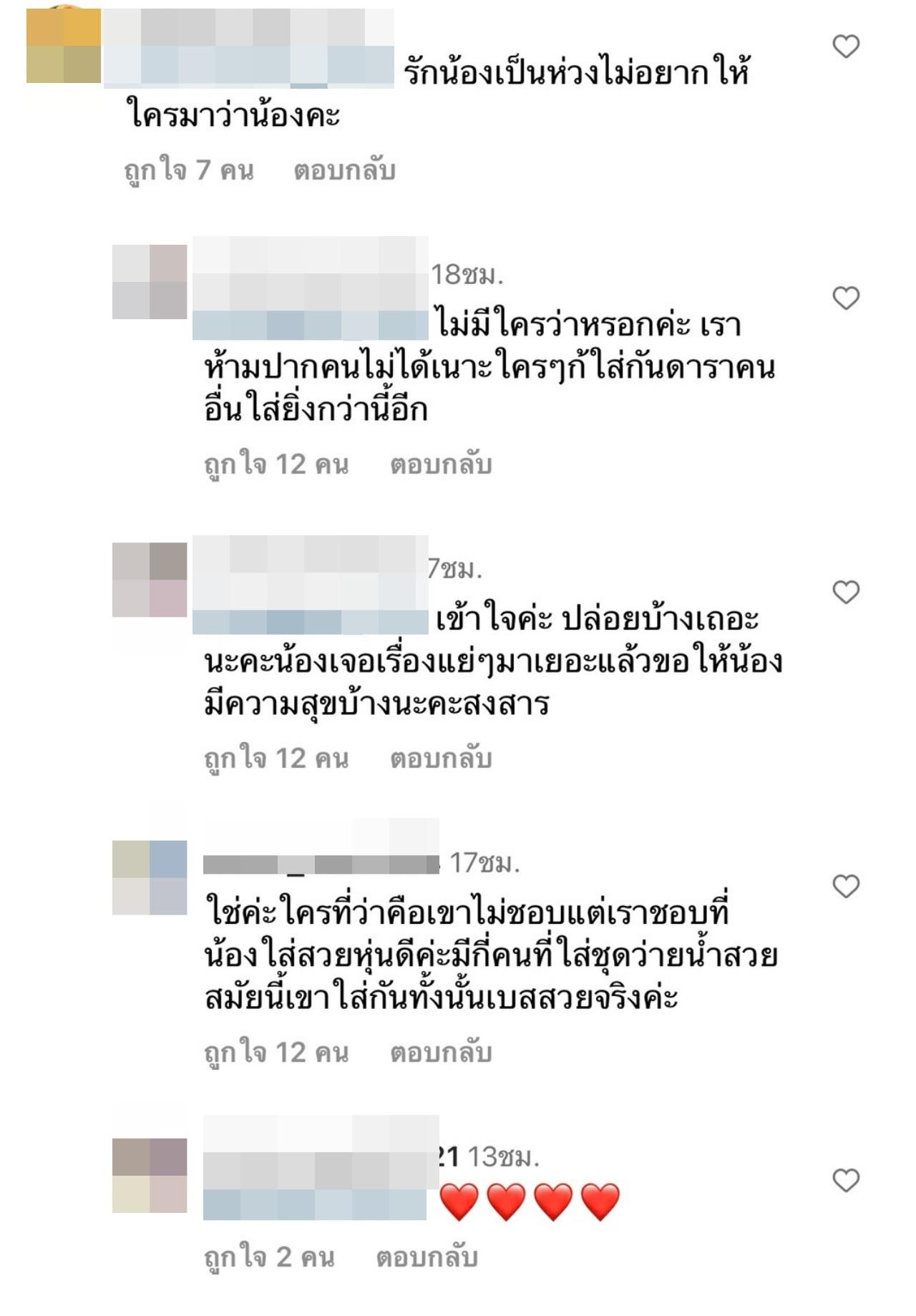Like the comment posted 17ชม. ago
The width and height of the screenshot is (916, 1316).
846,887
